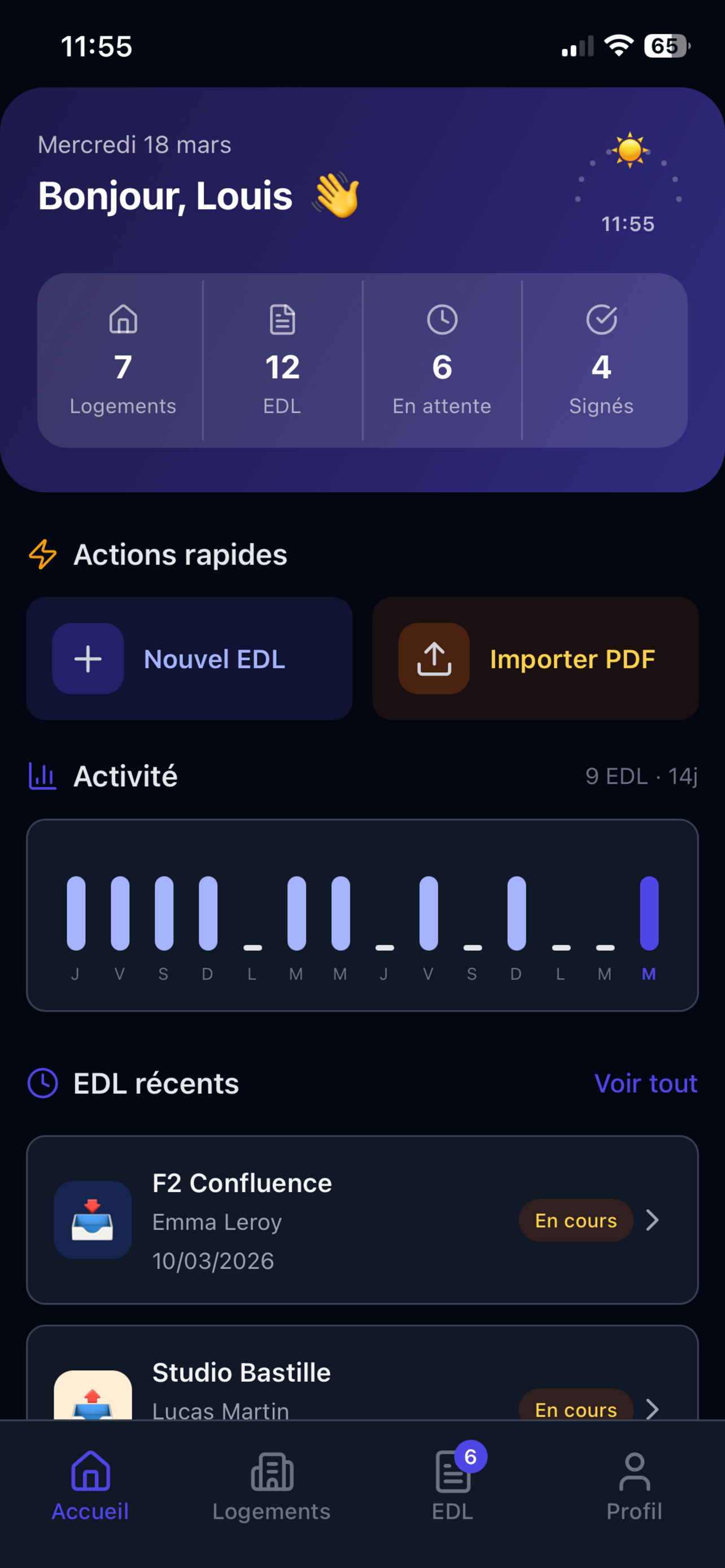Tap the En cours badge on F2 Confluence
Image resolution: width=725 pixels, height=1568 pixels.
click(x=575, y=1220)
